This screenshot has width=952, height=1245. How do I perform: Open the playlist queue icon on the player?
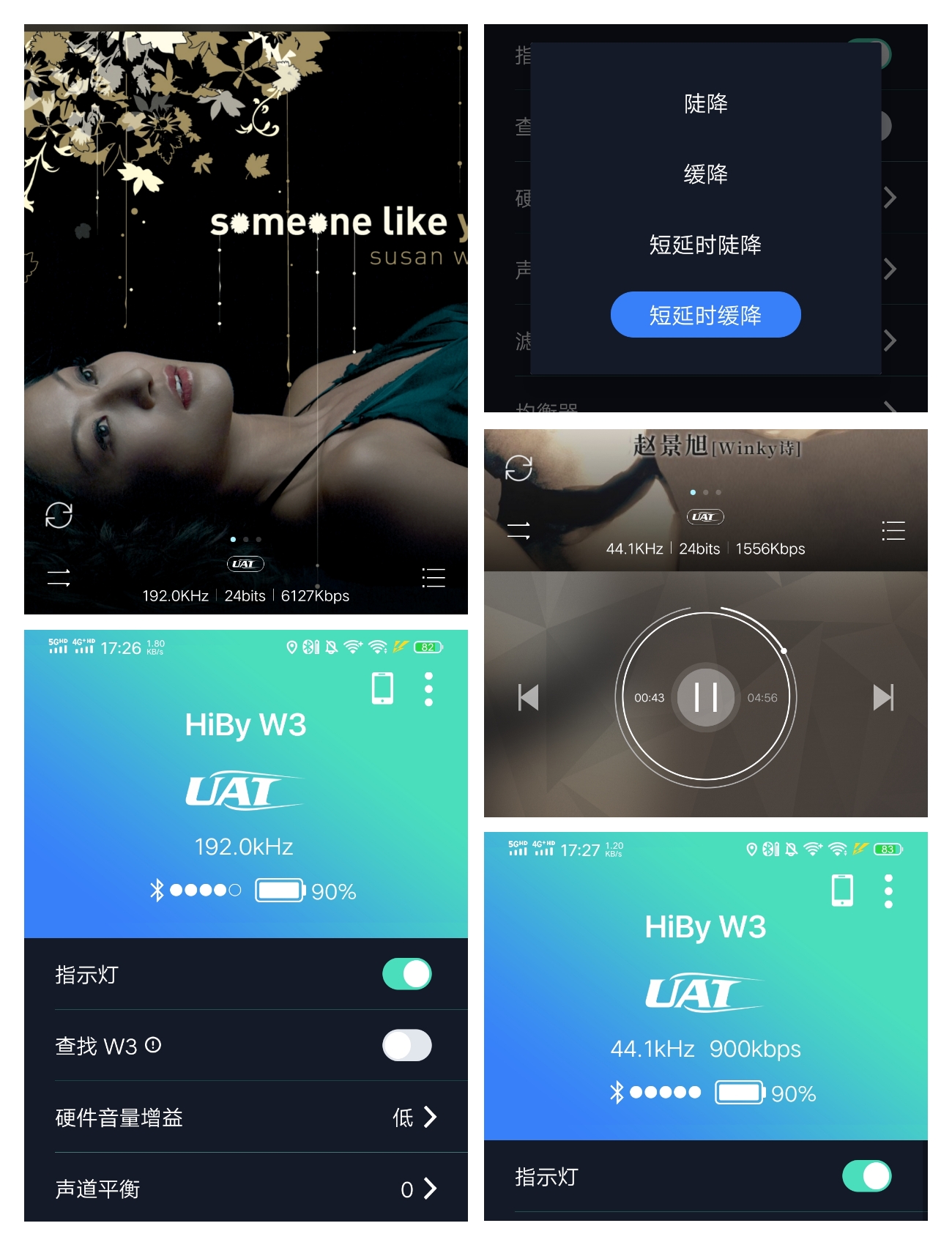(x=434, y=578)
